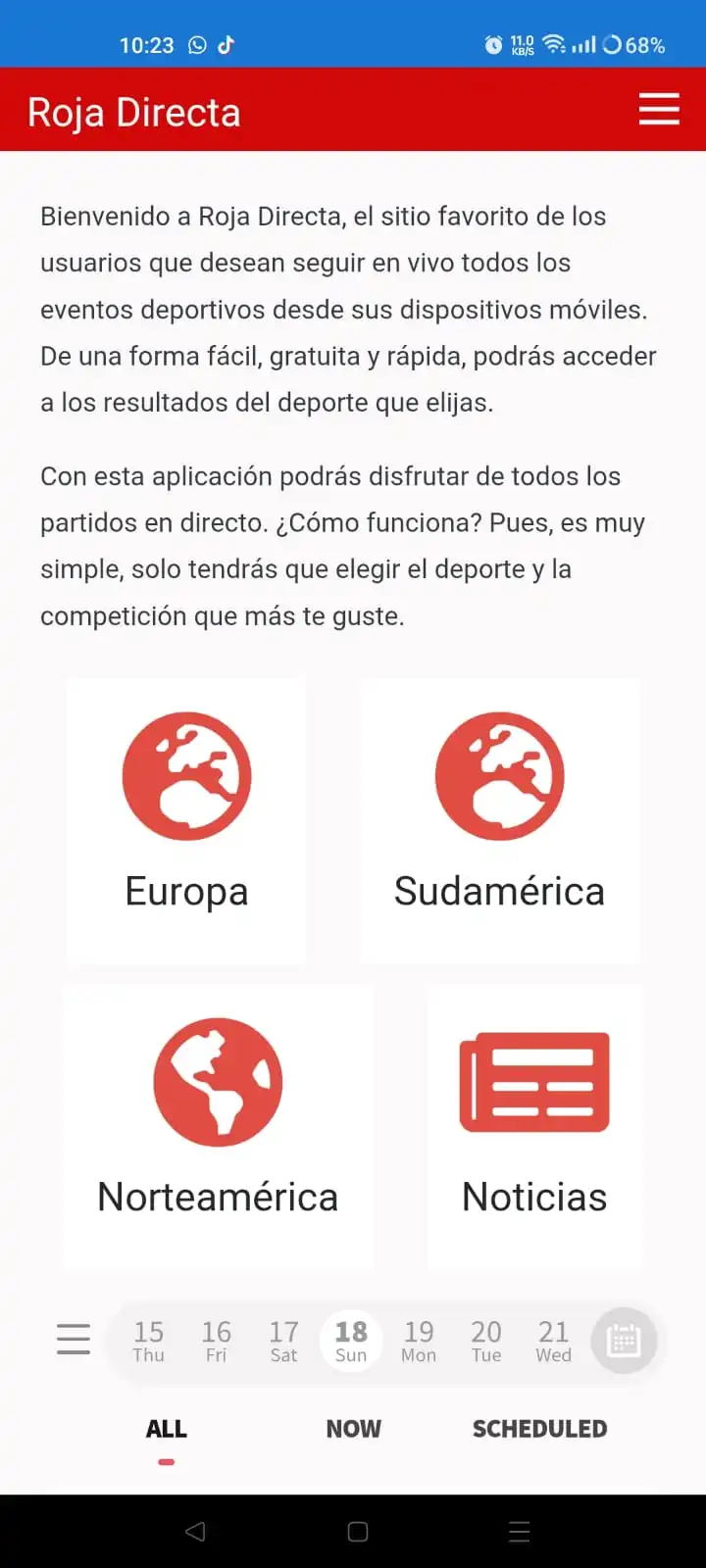The image size is (706, 1568).
Task: Go back using the system back button
Action: click(x=195, y=1532)
